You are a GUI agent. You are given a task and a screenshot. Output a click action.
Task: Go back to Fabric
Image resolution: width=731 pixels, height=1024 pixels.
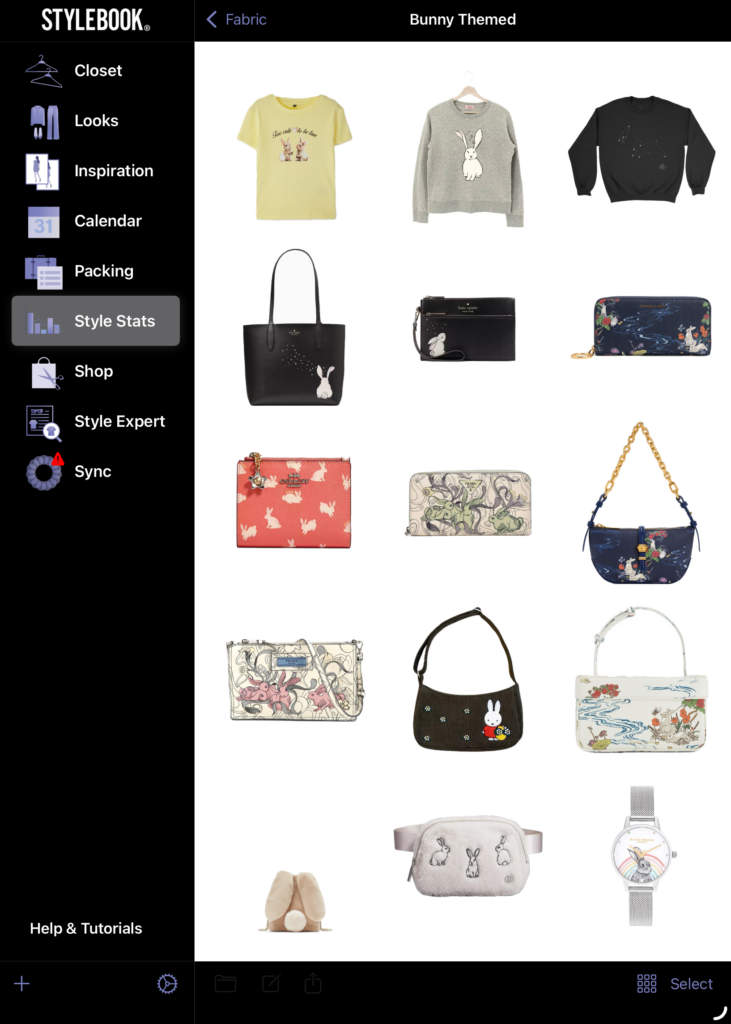pyautogui.click(x=237, y=19)
